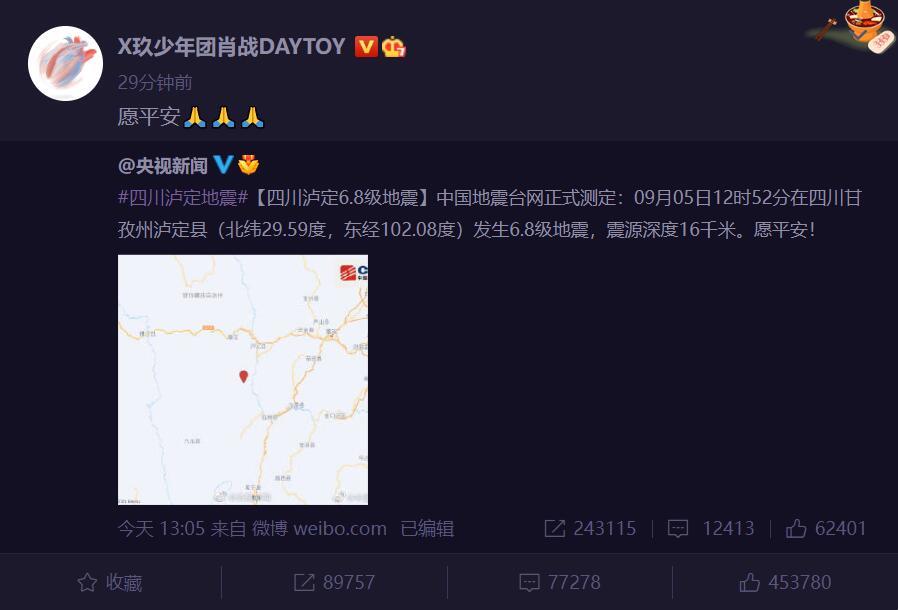
Task: Enlarge the earthquake map image
Action: click(243, 380)
